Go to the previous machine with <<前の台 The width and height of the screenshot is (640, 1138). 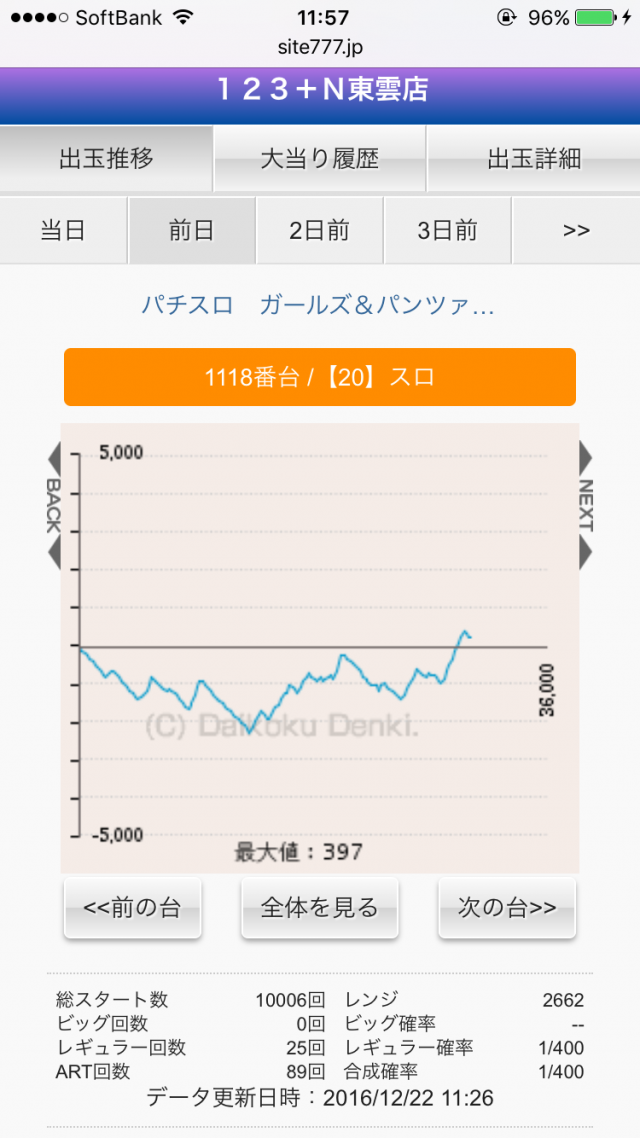[x=132, y=908]
